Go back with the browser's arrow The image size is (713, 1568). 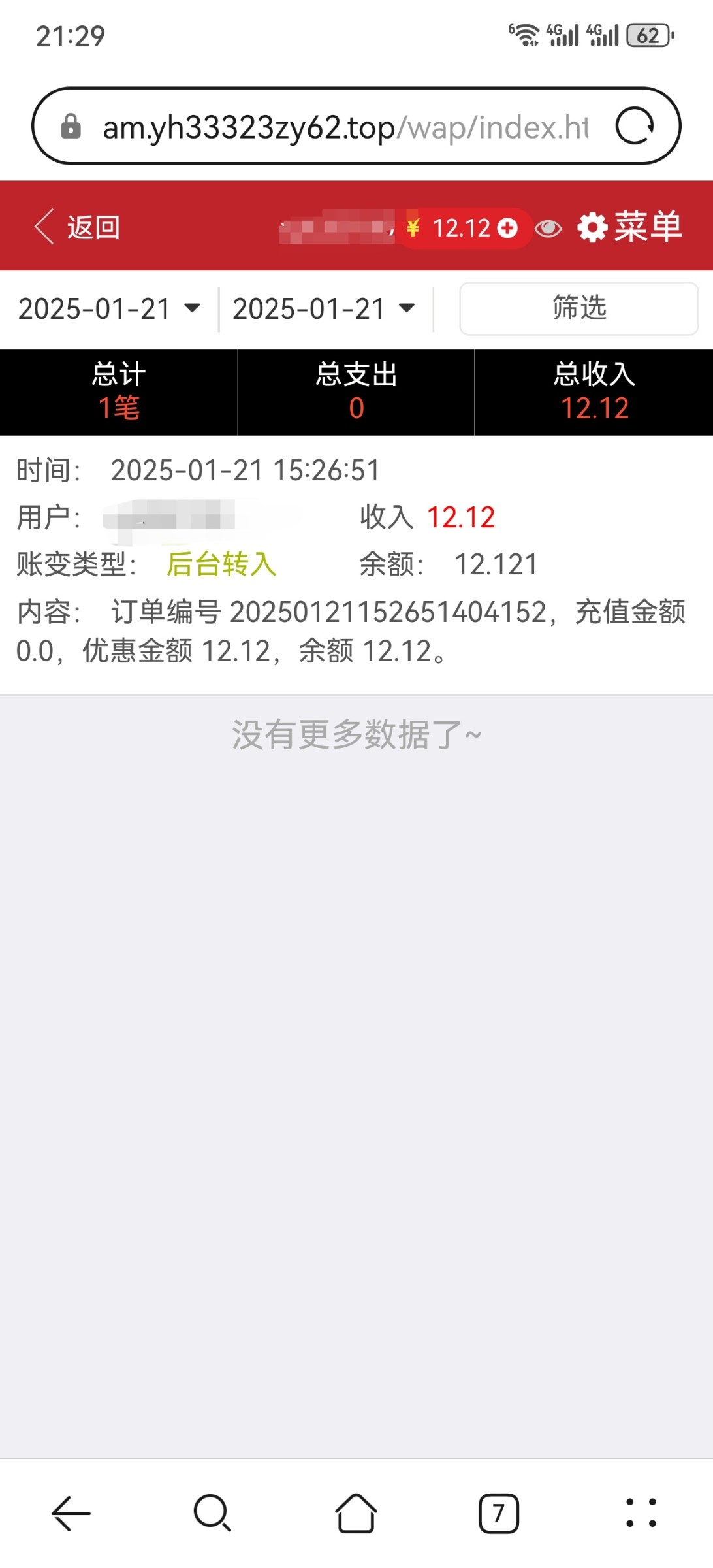pos(71,1513)
